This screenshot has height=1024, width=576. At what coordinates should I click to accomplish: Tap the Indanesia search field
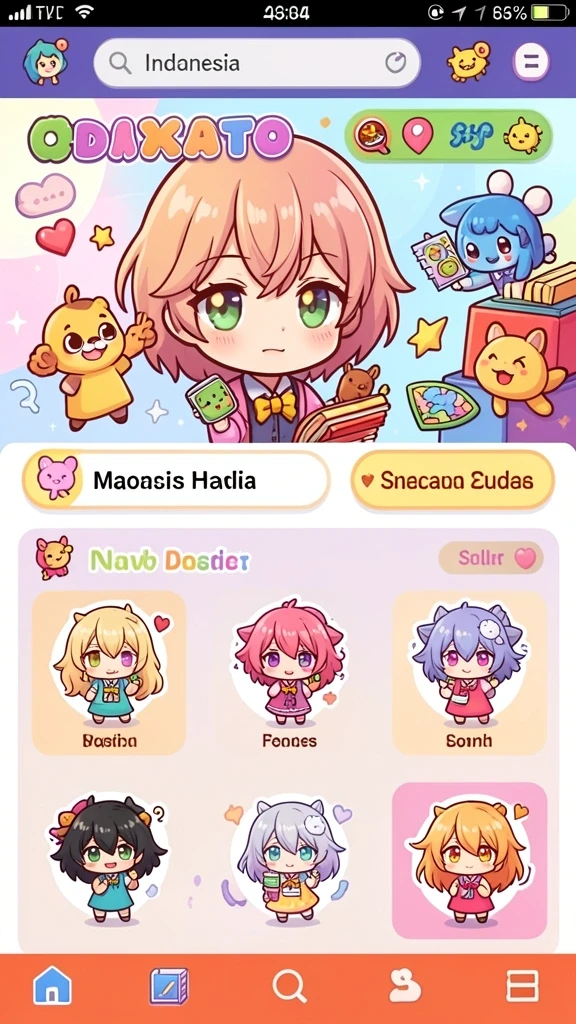tap(257, 63)
